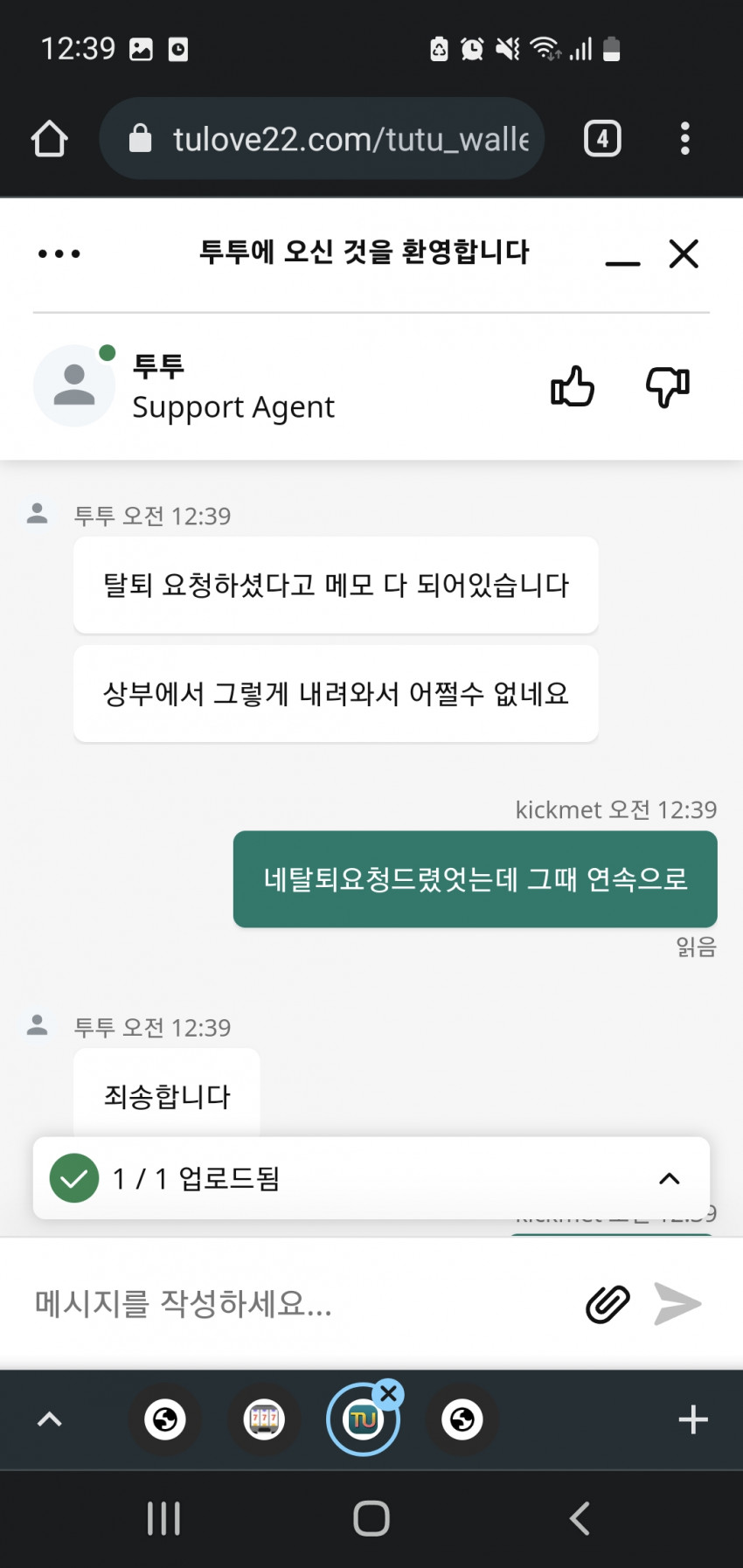Go to the browser home page
Image resolution: width=743 pixels, height=1568 pixels.
click(x=50, y=138)
